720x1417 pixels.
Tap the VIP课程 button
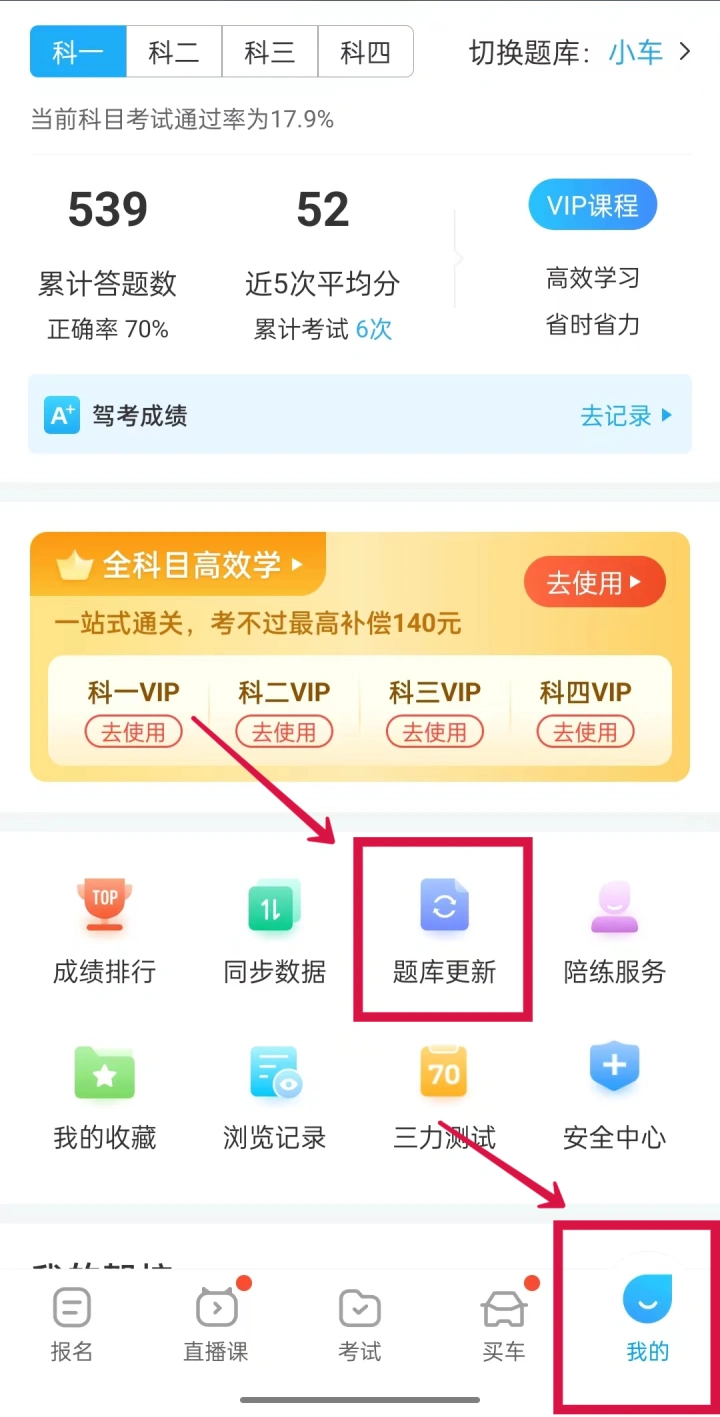coord(593,205)
